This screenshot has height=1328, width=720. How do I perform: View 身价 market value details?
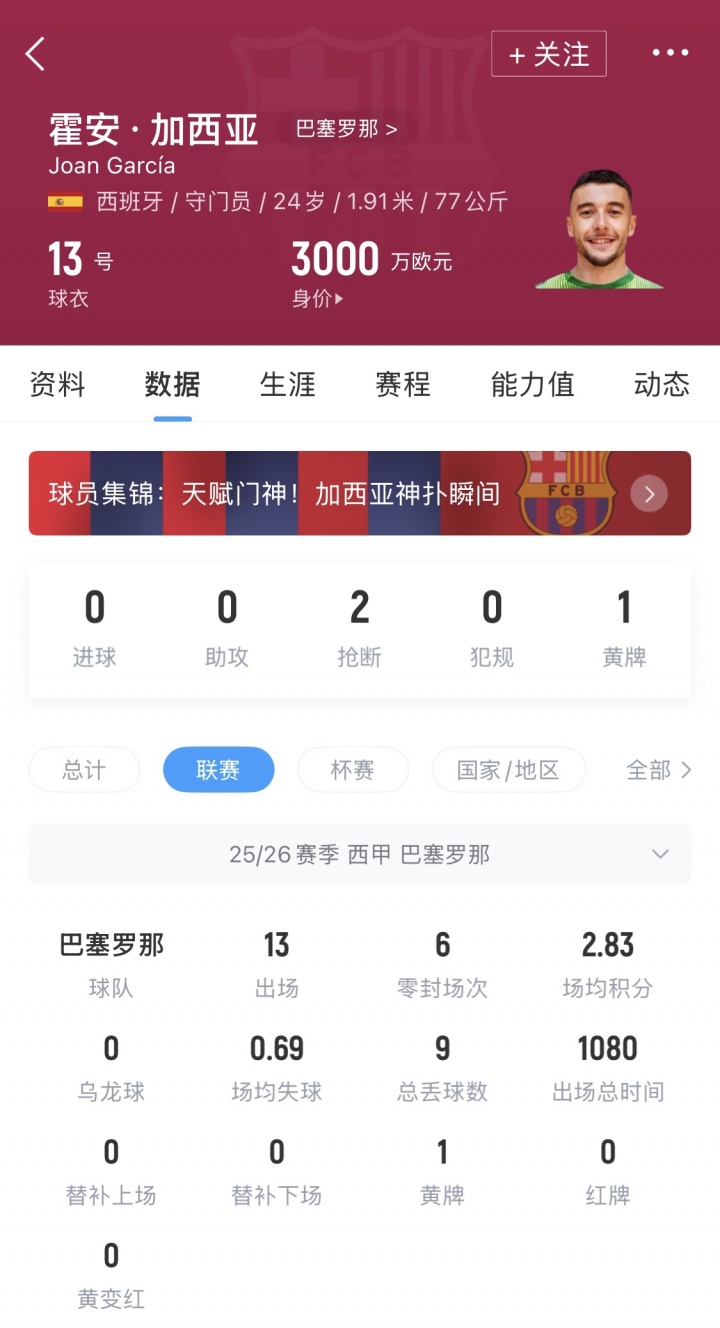pyautogui.click(x=317, y=299)
